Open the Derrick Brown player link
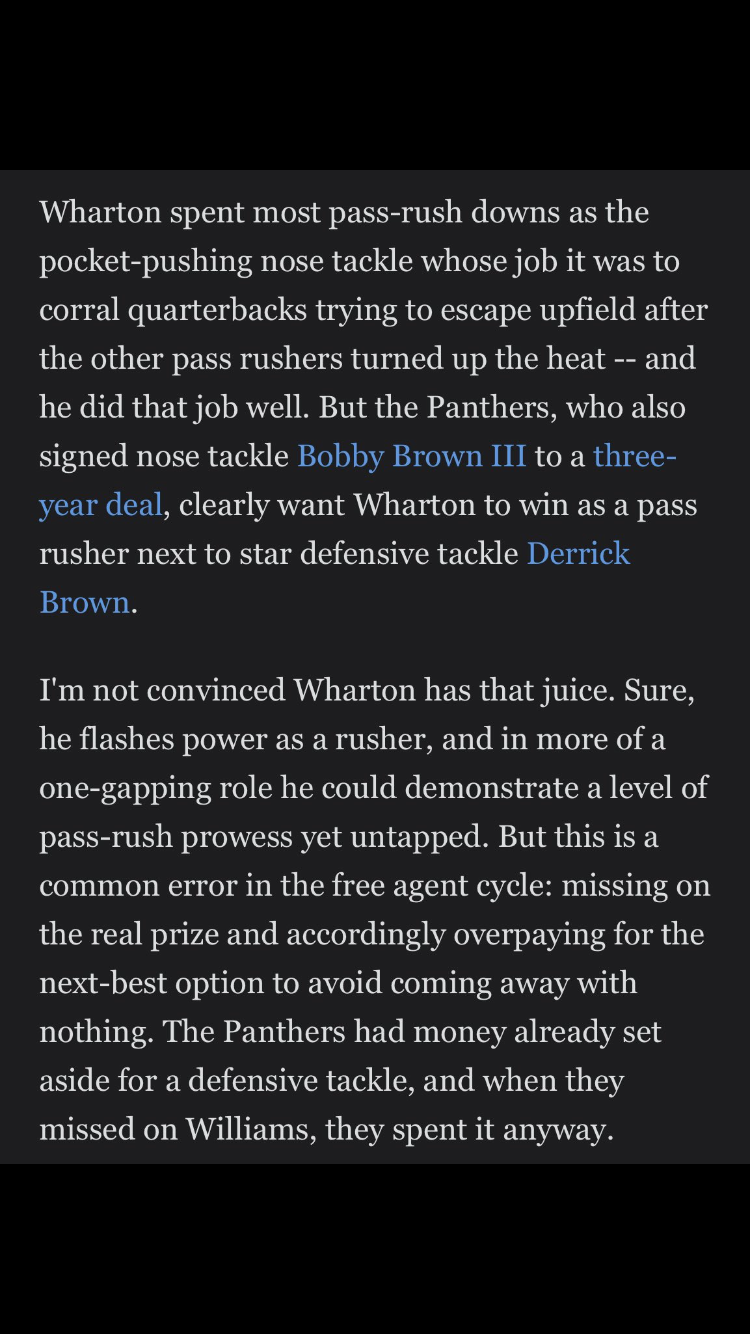The width and height of the screenshot is (750, 1334). point(578,553)
